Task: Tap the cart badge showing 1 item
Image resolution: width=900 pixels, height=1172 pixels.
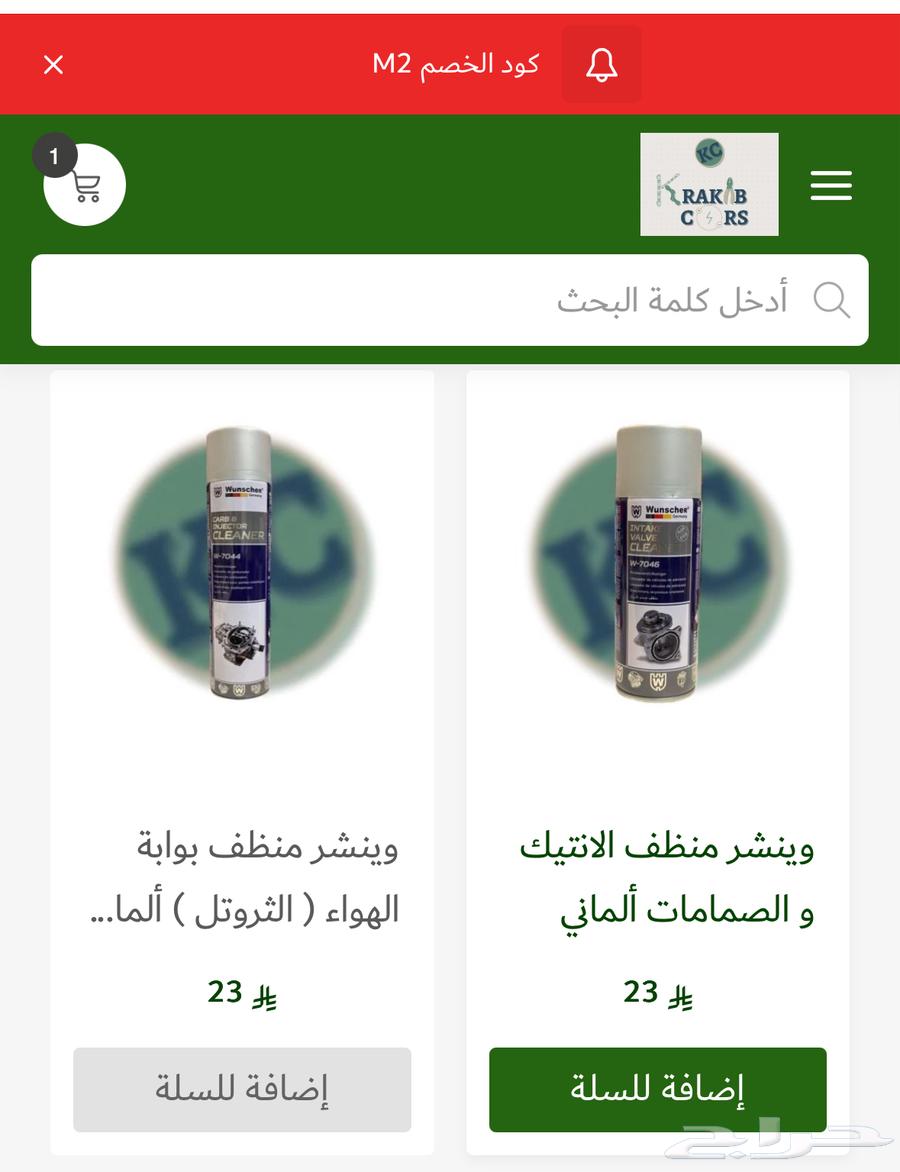Action: coord(53,155)
